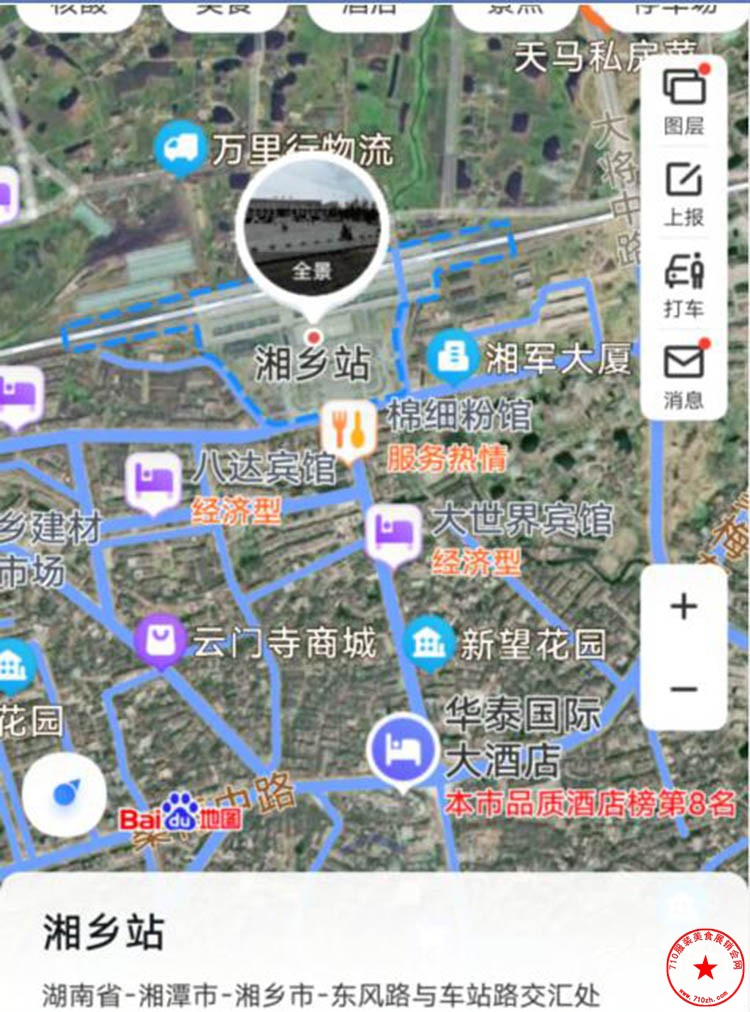Image resolution: width=750 pixels, height=1012 pixels.
Task: Select the 华泰国际大酒店 hotel marker
Action: pyautogui.click(x=402, y=749)
